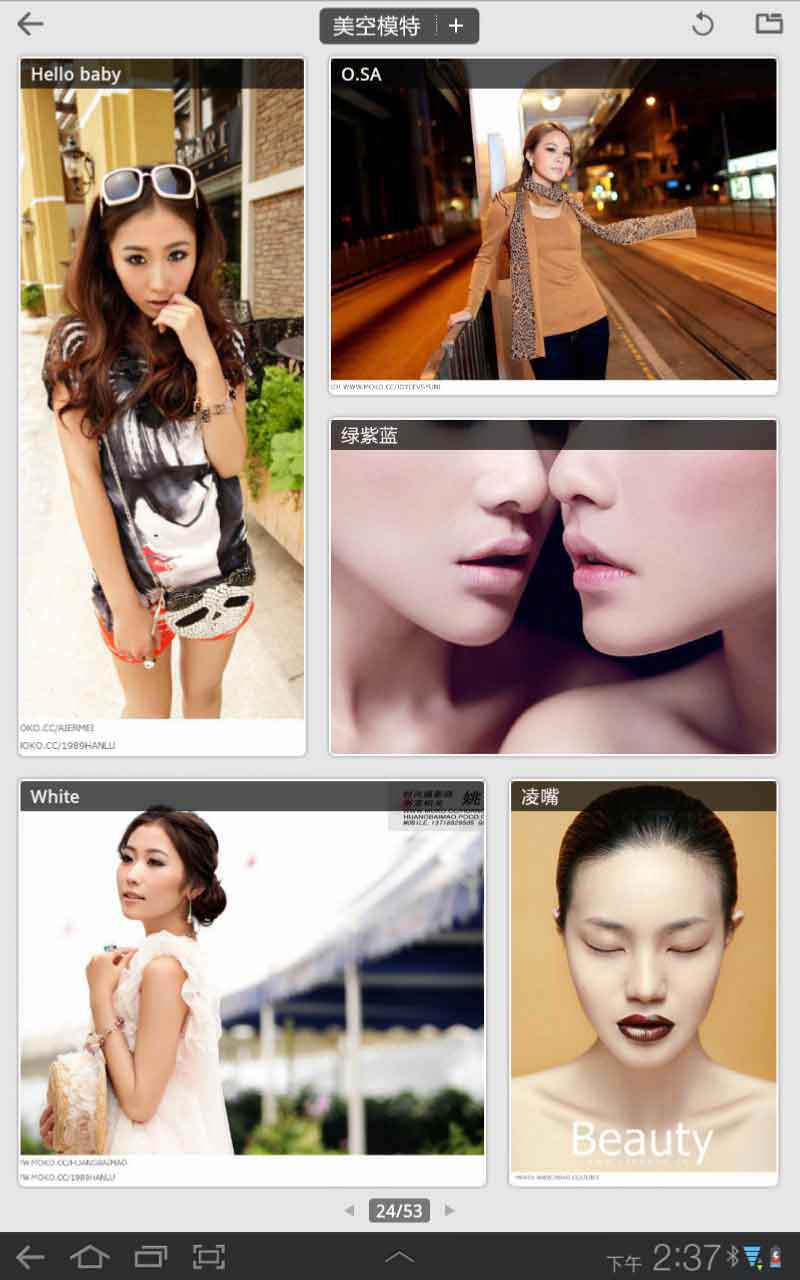800x1280 pixels.
Task: Open the O.SA photo card
Action: pyautogui.click(x=553, y=226)
